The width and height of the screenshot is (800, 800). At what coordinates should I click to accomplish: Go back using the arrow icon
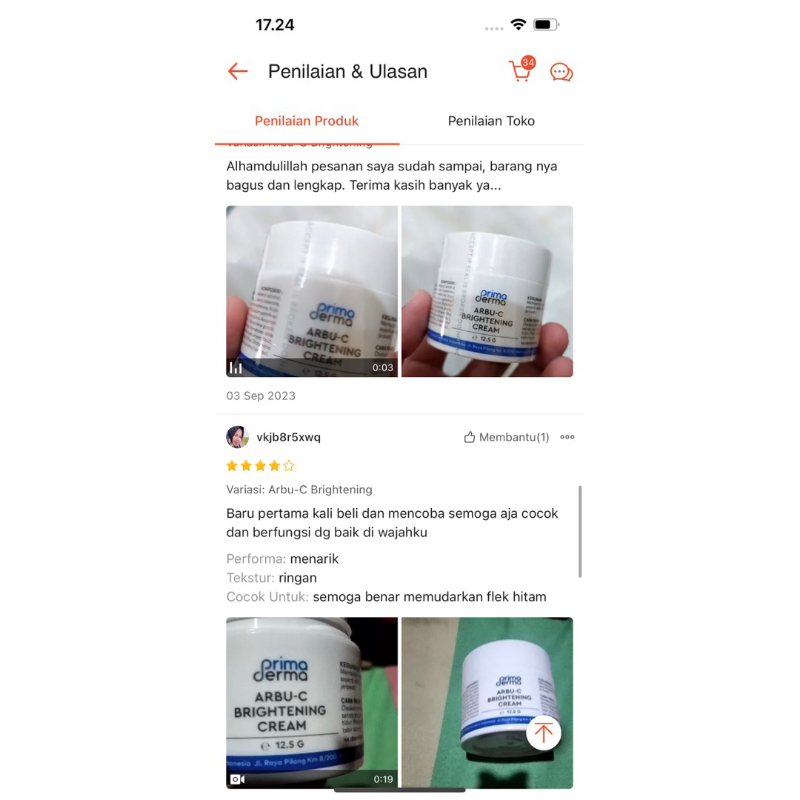(237, 71)
